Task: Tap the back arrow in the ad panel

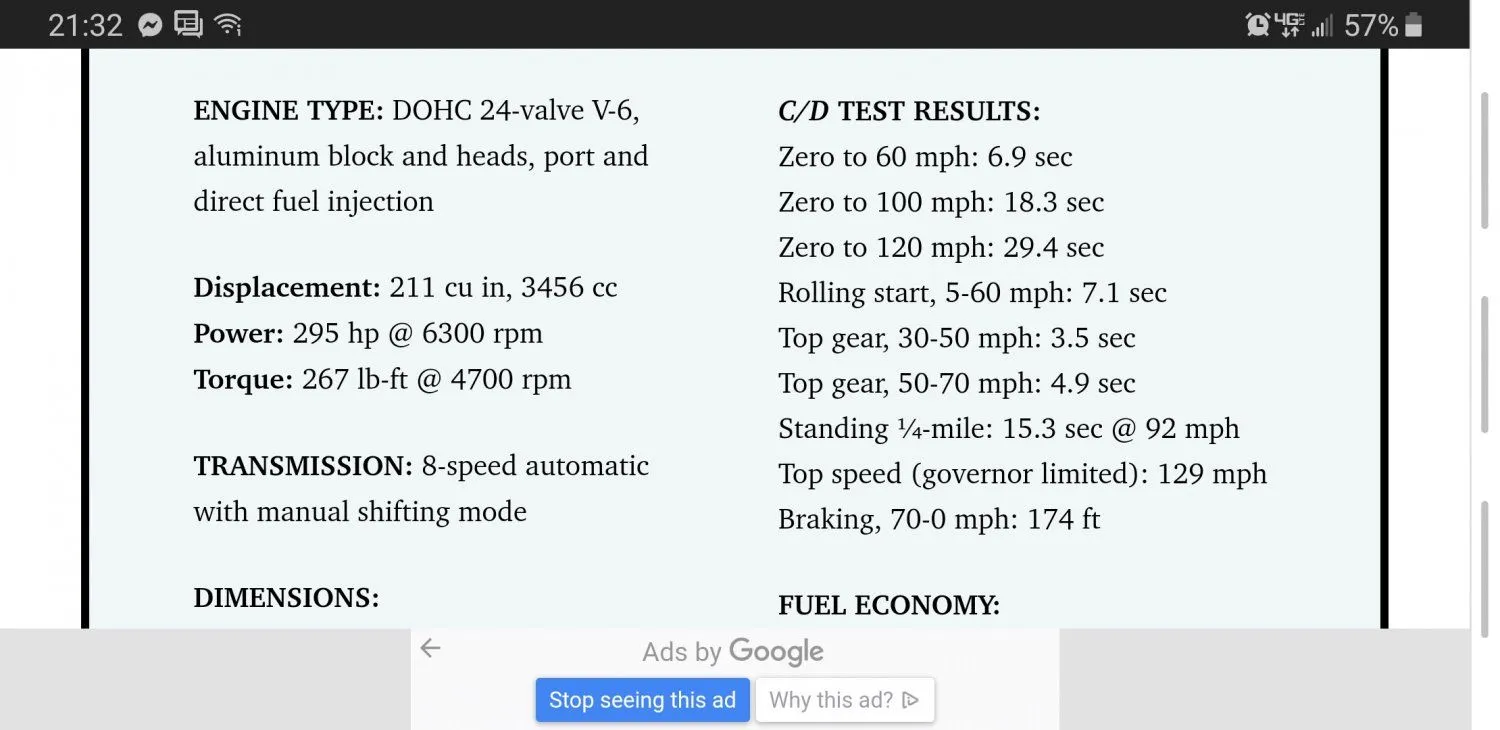Action: [x=430, y=648]
